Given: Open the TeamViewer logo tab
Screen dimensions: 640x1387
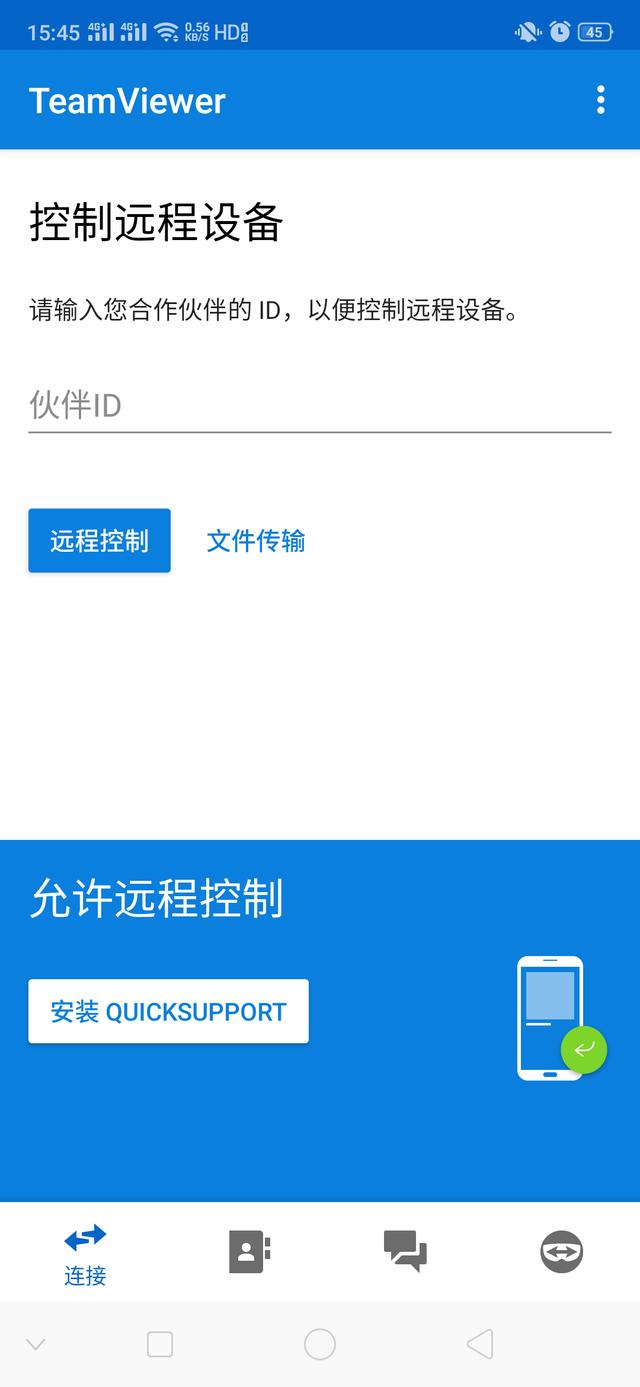Looking at the screenshot, I should [x=562, y=1251].
